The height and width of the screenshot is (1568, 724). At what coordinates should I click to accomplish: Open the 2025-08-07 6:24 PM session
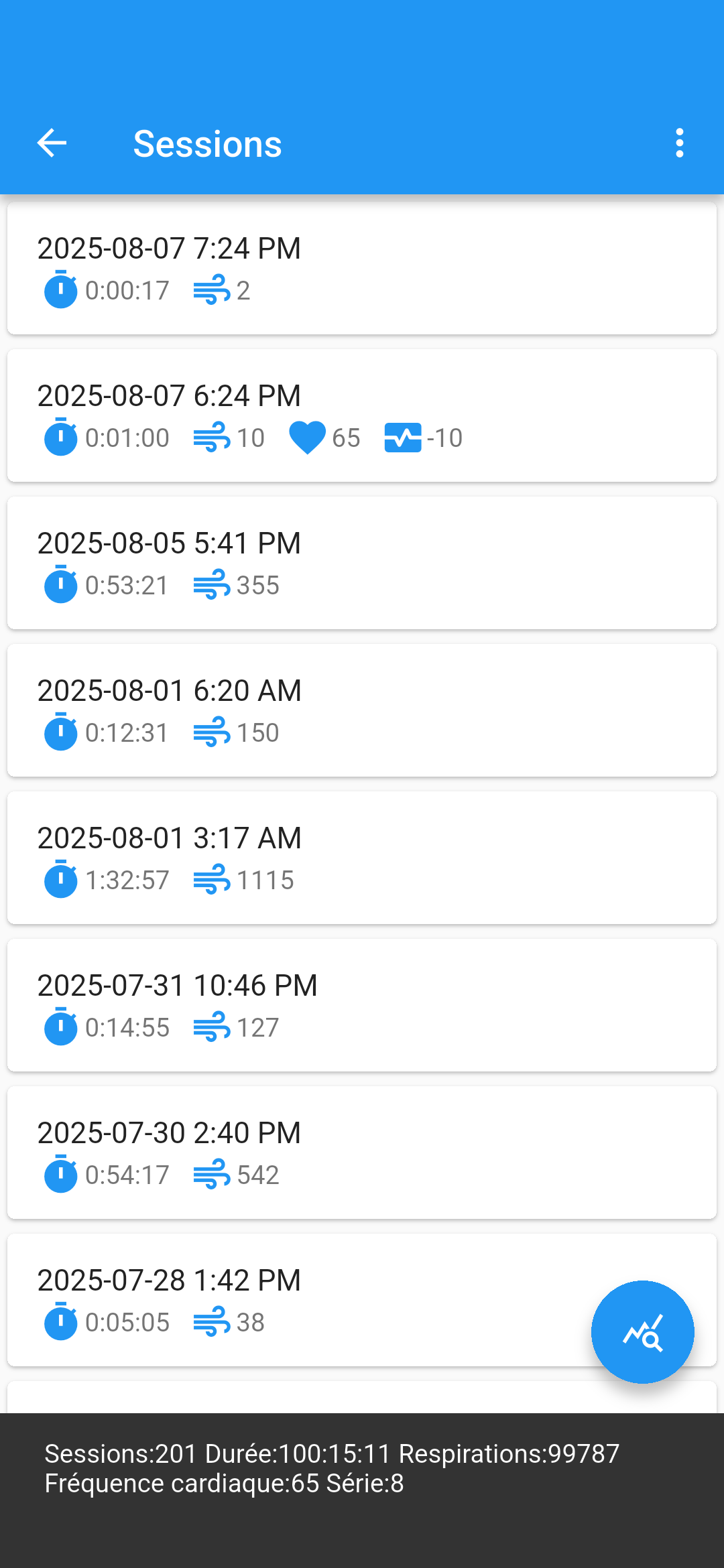[362, 415]
